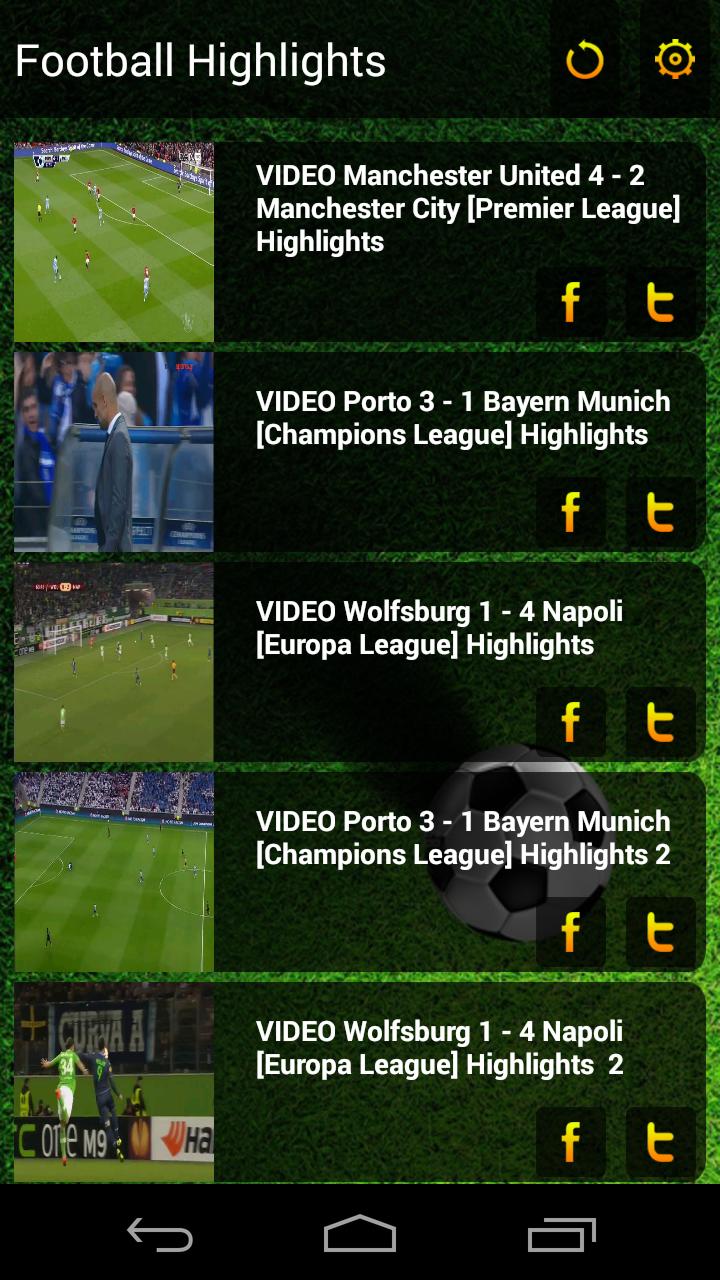This screenshot has height=1280, width=720.
Task: Open first Porto 3 - 1 Bayern Munich highlights
Action: 462,418
